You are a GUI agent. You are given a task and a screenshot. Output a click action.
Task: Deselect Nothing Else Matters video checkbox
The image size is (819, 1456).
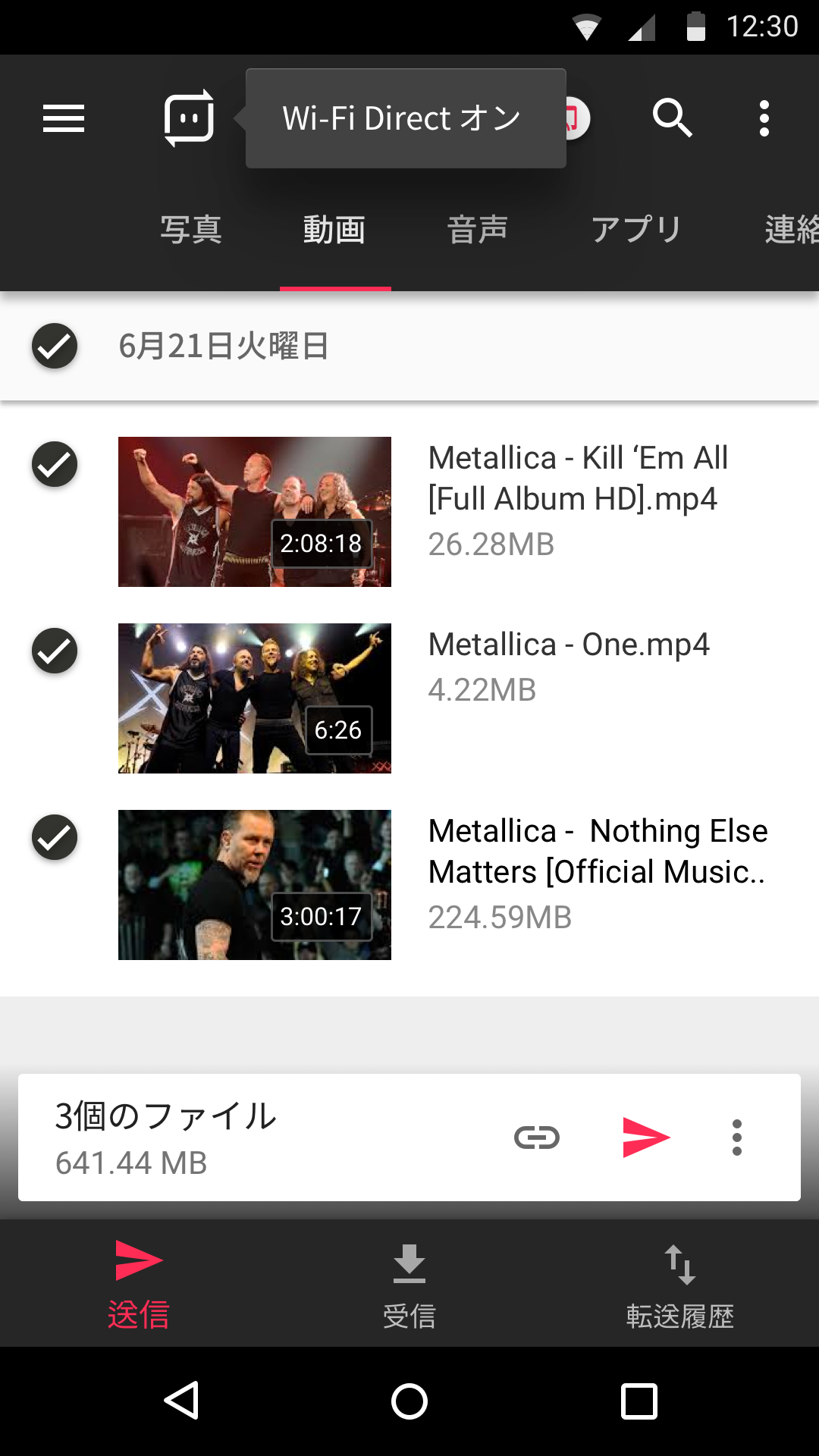point(55,837)
